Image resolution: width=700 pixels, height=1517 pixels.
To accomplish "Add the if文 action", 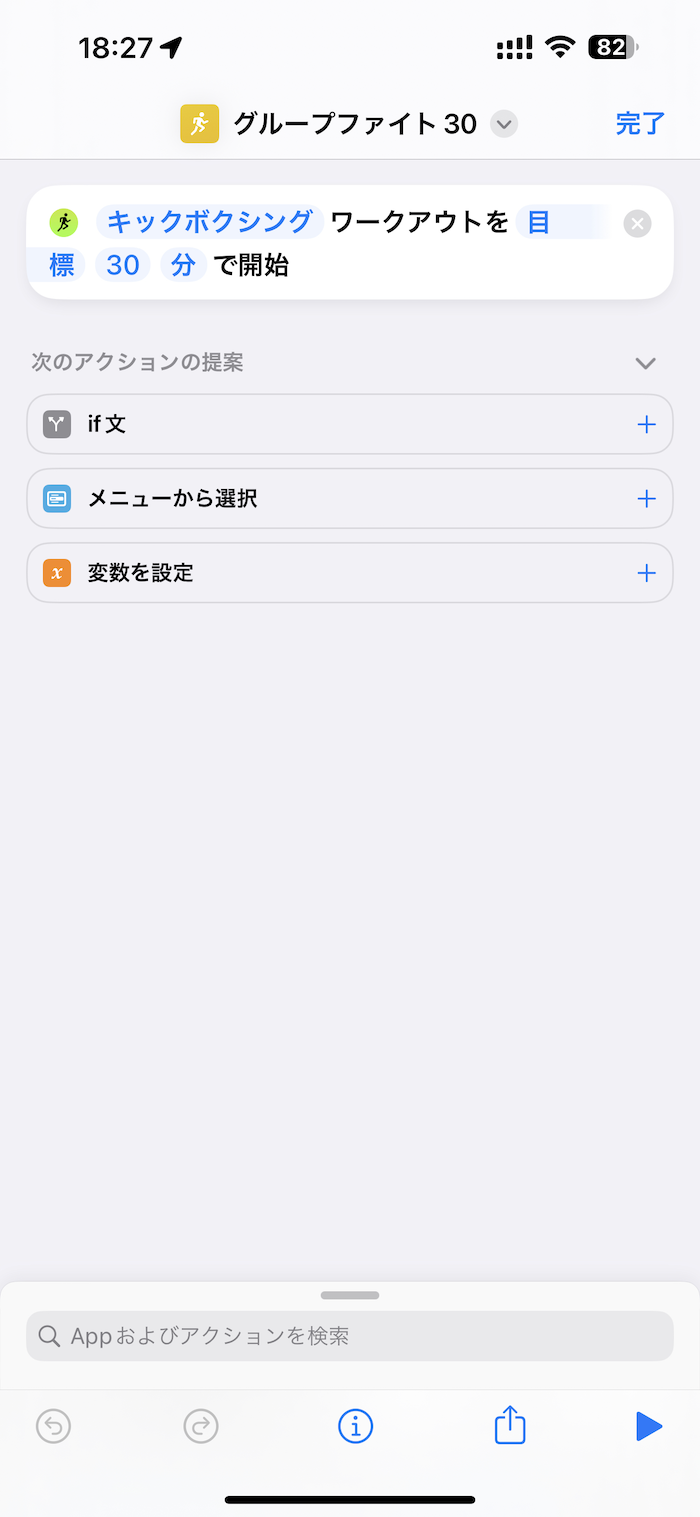I will (x=647, y=424).
